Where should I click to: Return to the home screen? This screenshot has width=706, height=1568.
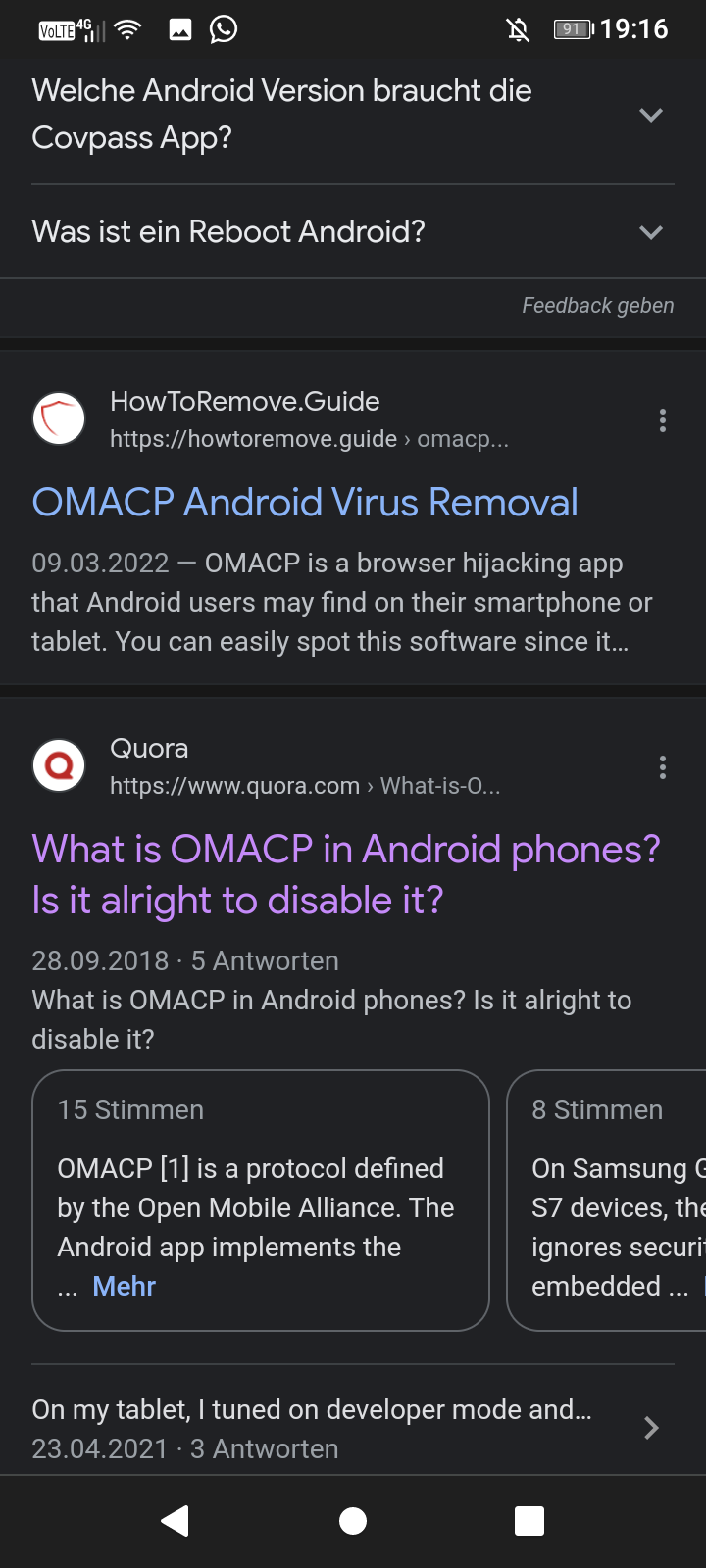(353, 1521)
